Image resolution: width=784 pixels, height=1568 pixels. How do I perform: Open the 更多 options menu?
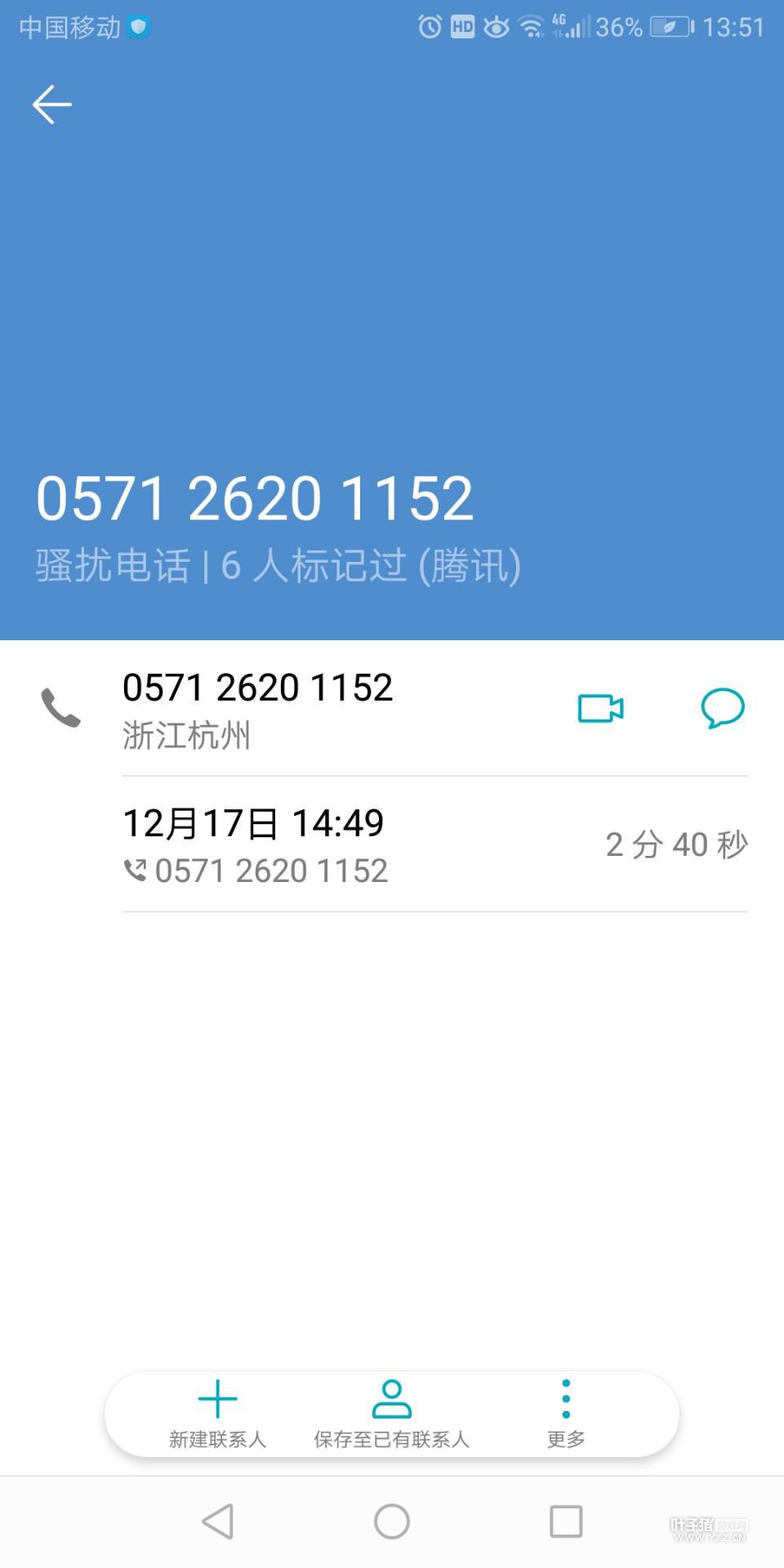pos(566,1414)
